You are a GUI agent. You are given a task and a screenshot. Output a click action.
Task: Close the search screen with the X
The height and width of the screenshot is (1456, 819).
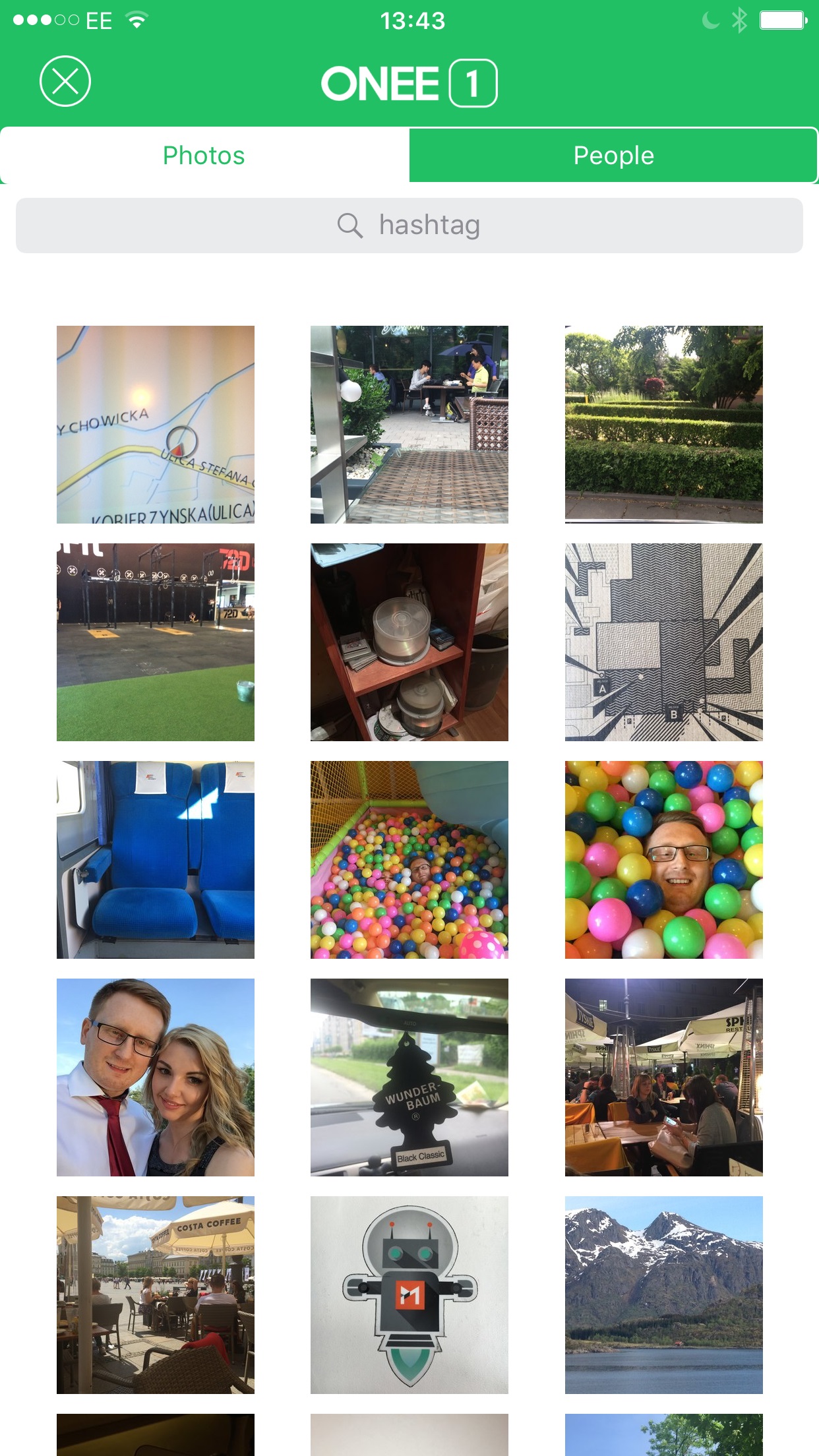65,82
